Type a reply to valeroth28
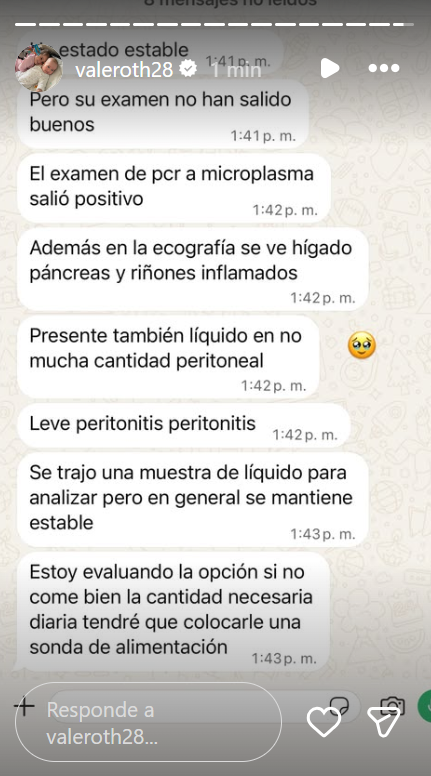 point(148,722)
